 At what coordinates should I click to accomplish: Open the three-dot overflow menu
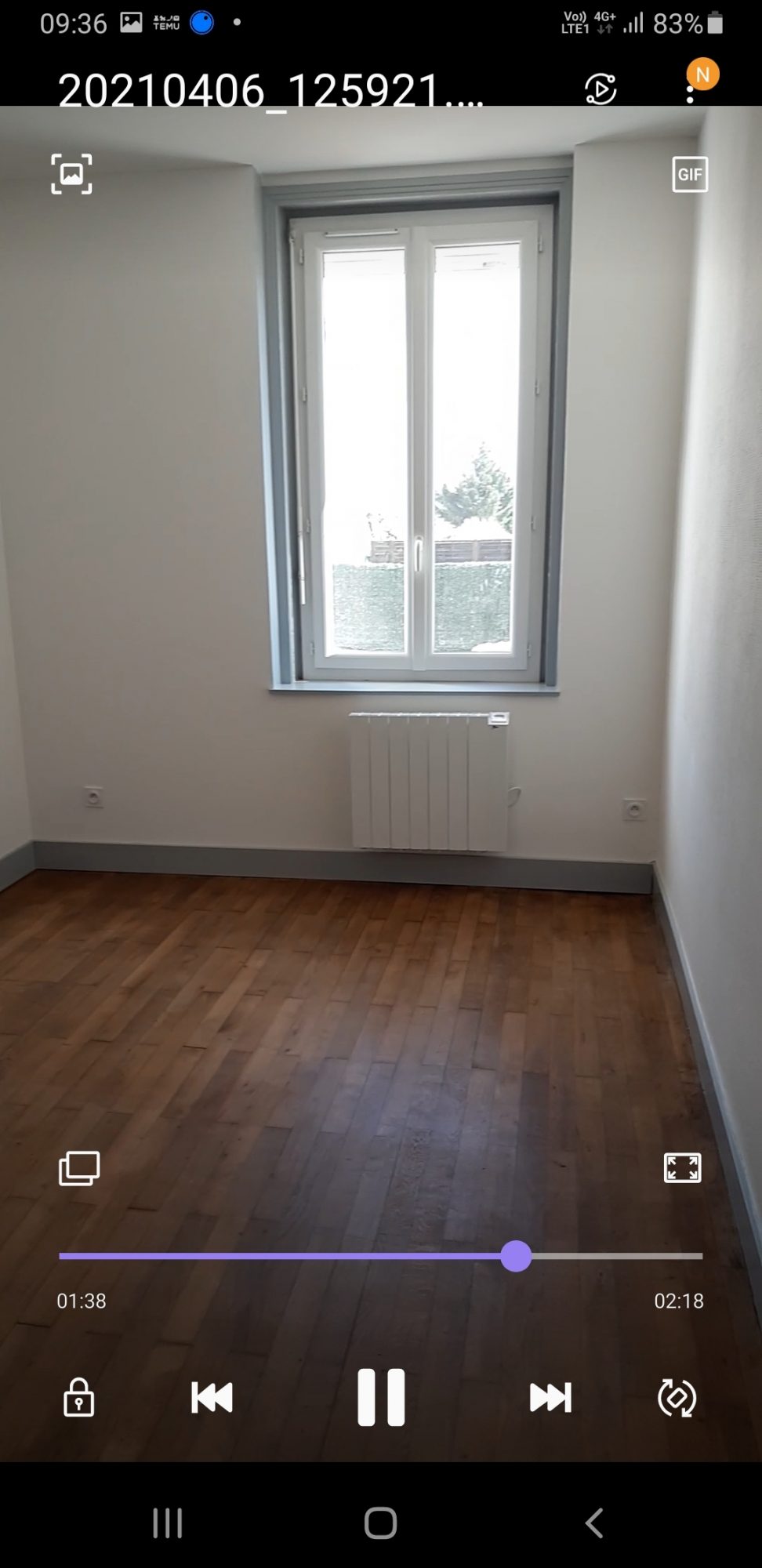click(690, 94)
